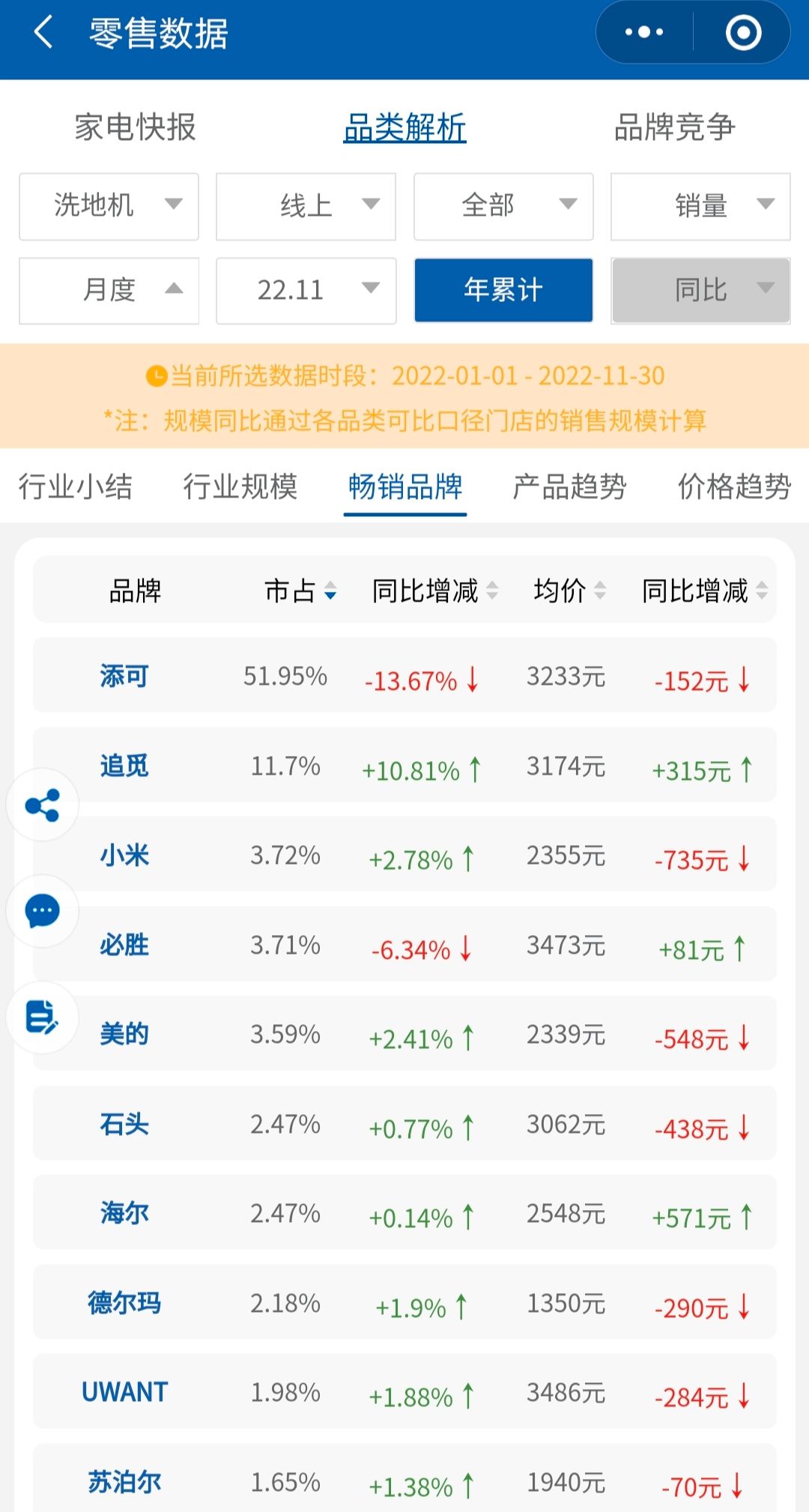Viewport: 809px width, 1512px height.
Task: Close the mini program with the circle icon
Action: click(x=743, y=32)
